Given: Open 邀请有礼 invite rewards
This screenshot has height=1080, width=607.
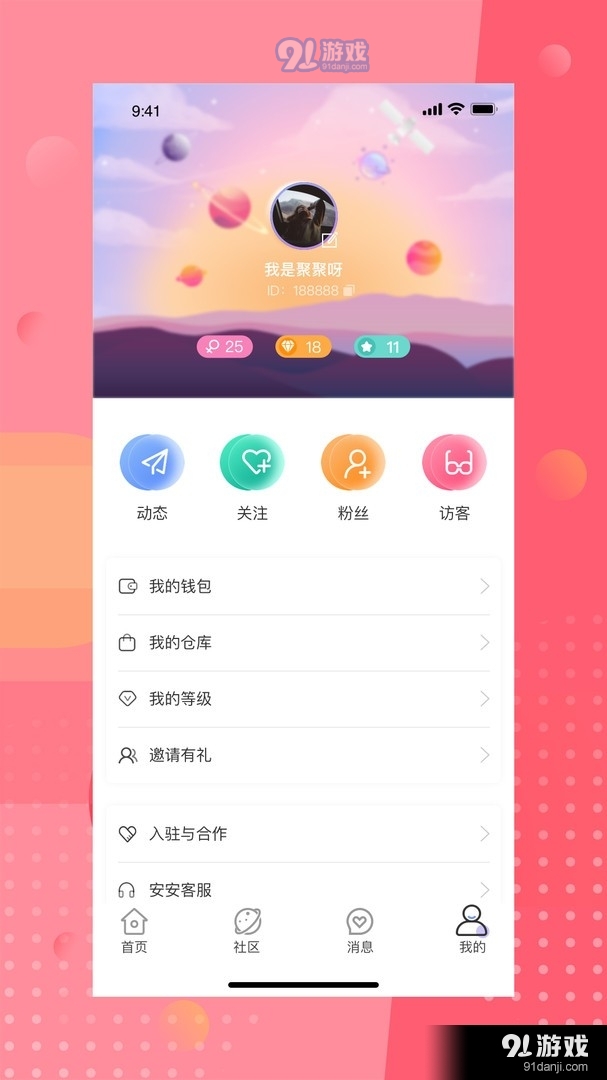Looking at the screenshot, I should [304, 756].
